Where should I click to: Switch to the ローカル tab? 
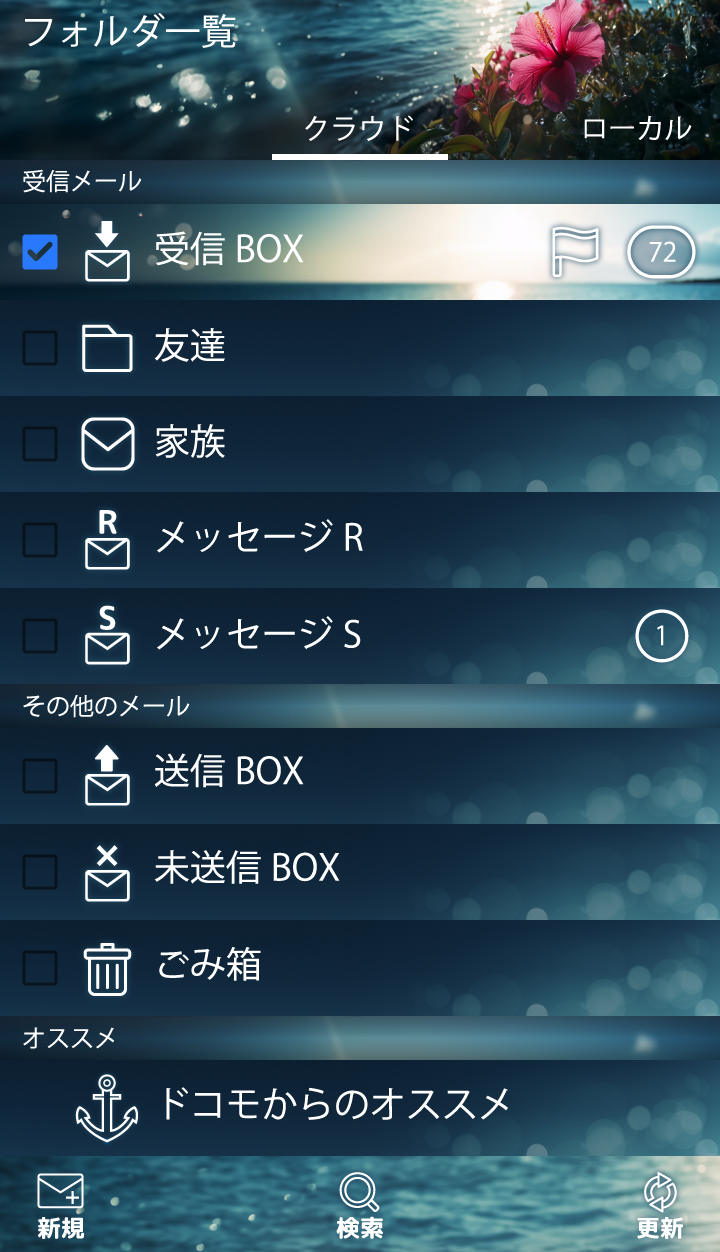tap(636, 128)
